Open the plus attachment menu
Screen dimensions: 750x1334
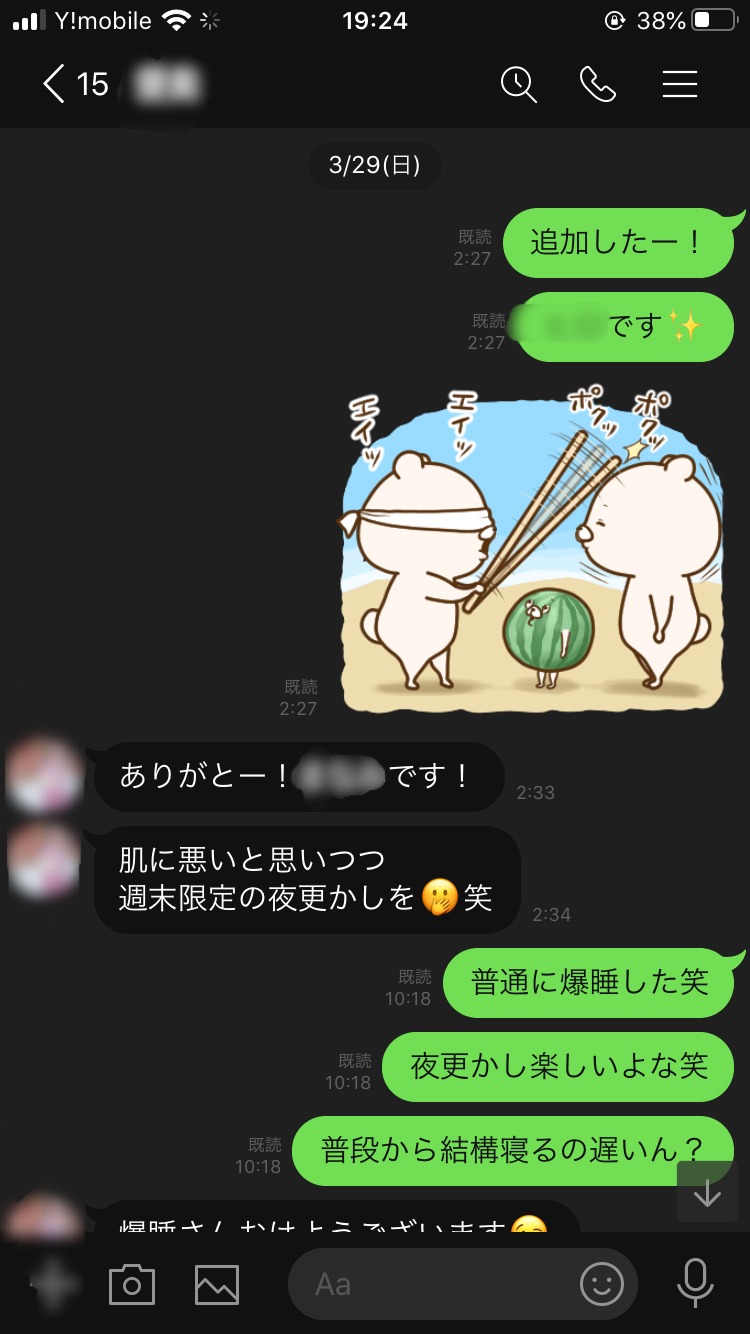tap(52, 1284)
